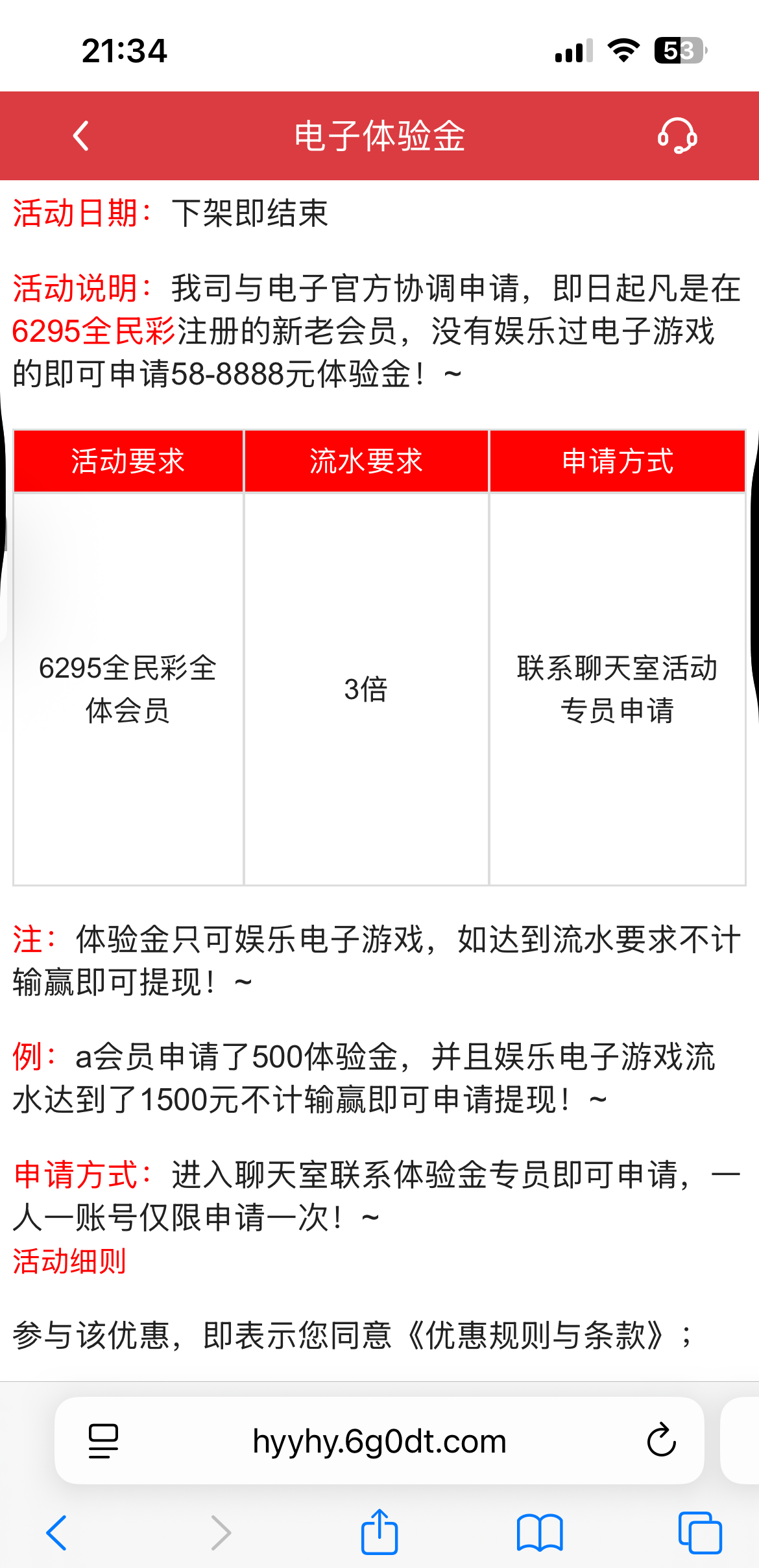Open customer service headset icon
The width and height of the screenshot is (759, 1568).
point(677,136)
